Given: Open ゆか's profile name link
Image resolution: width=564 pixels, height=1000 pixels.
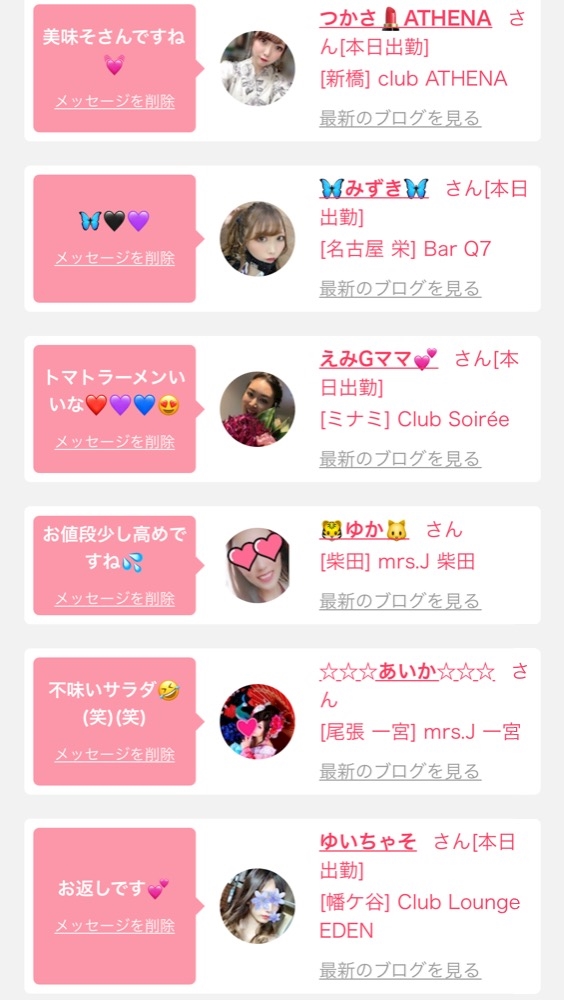Looking at the screenshot, I should pyautogui.click(x=364, y=530).
